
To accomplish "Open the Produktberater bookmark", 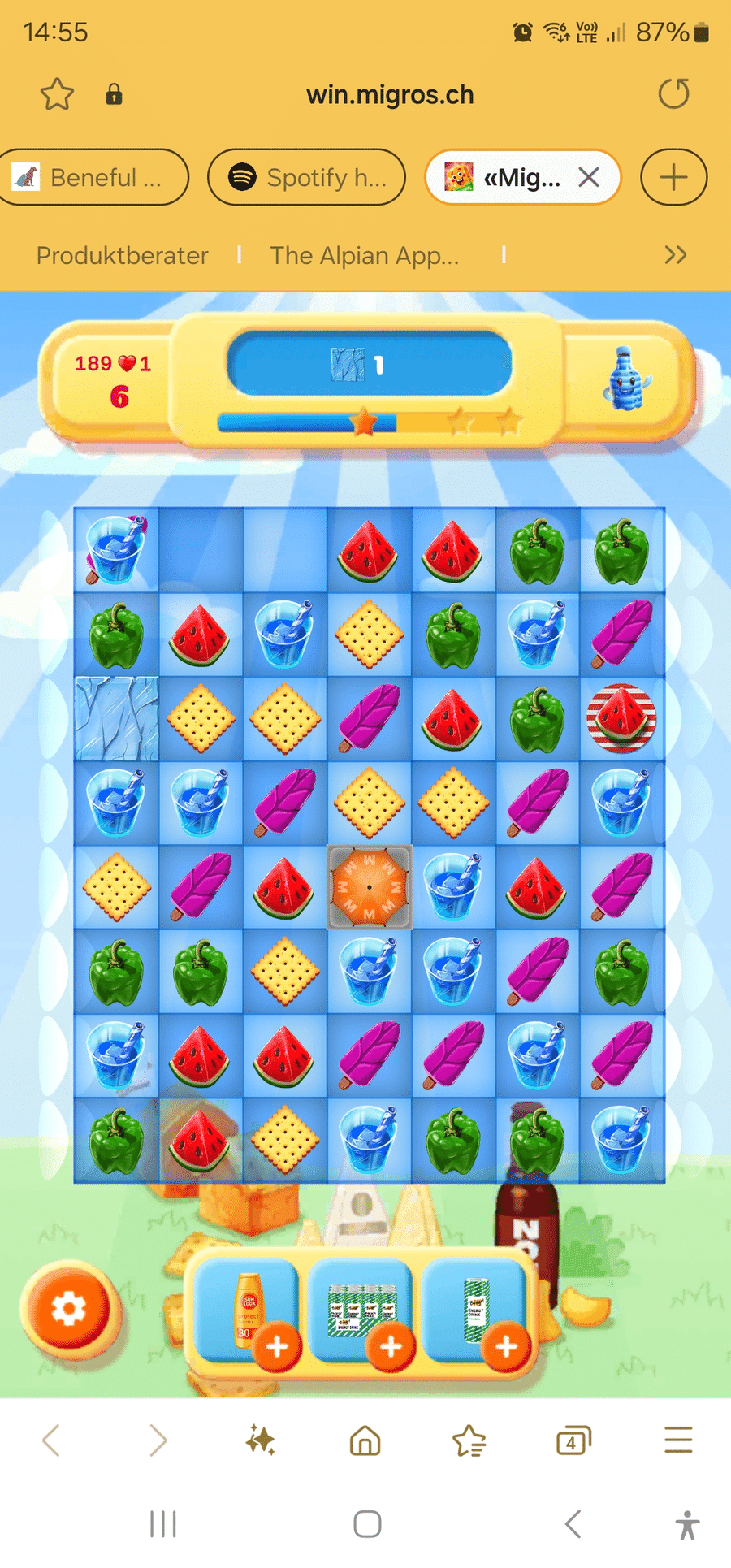I will (123, 256).
